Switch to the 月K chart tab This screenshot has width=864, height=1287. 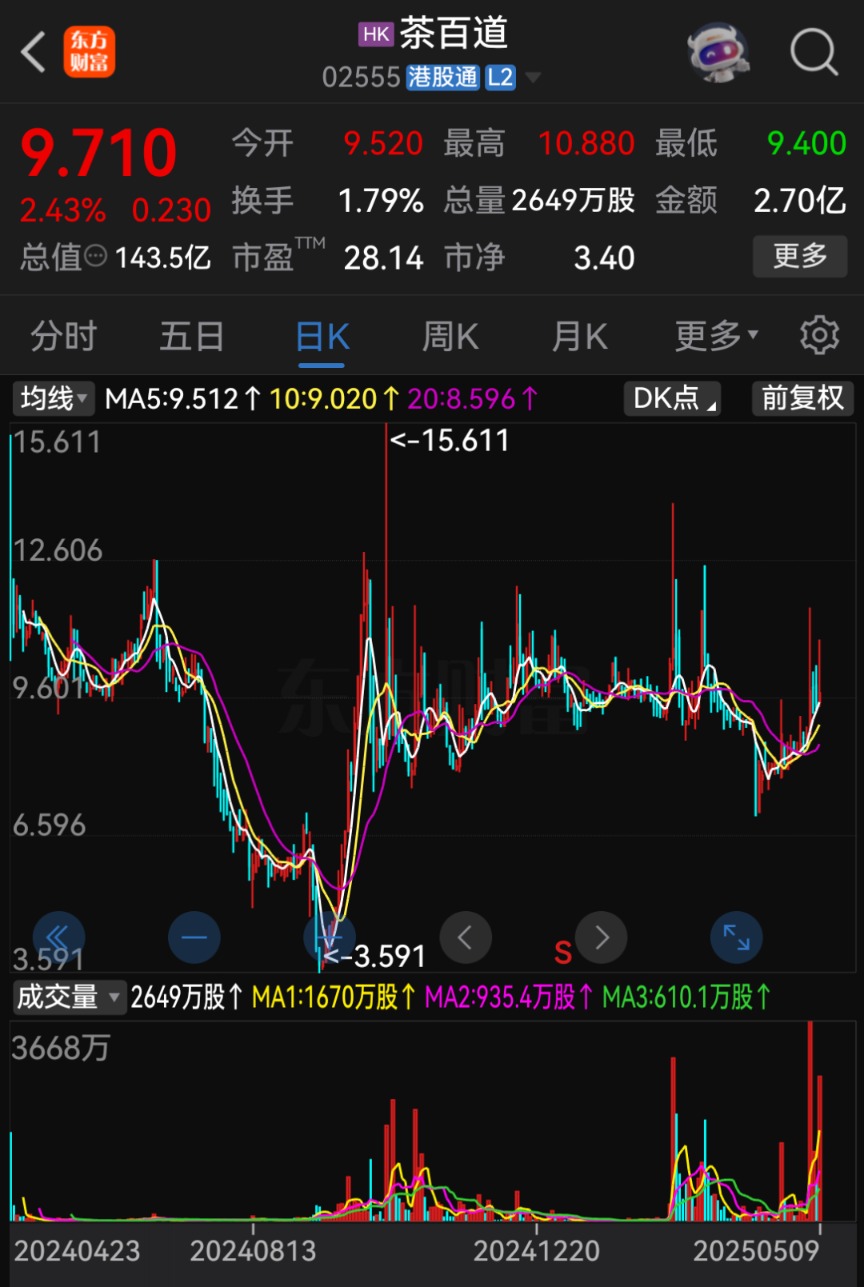(x=580, y=337)
